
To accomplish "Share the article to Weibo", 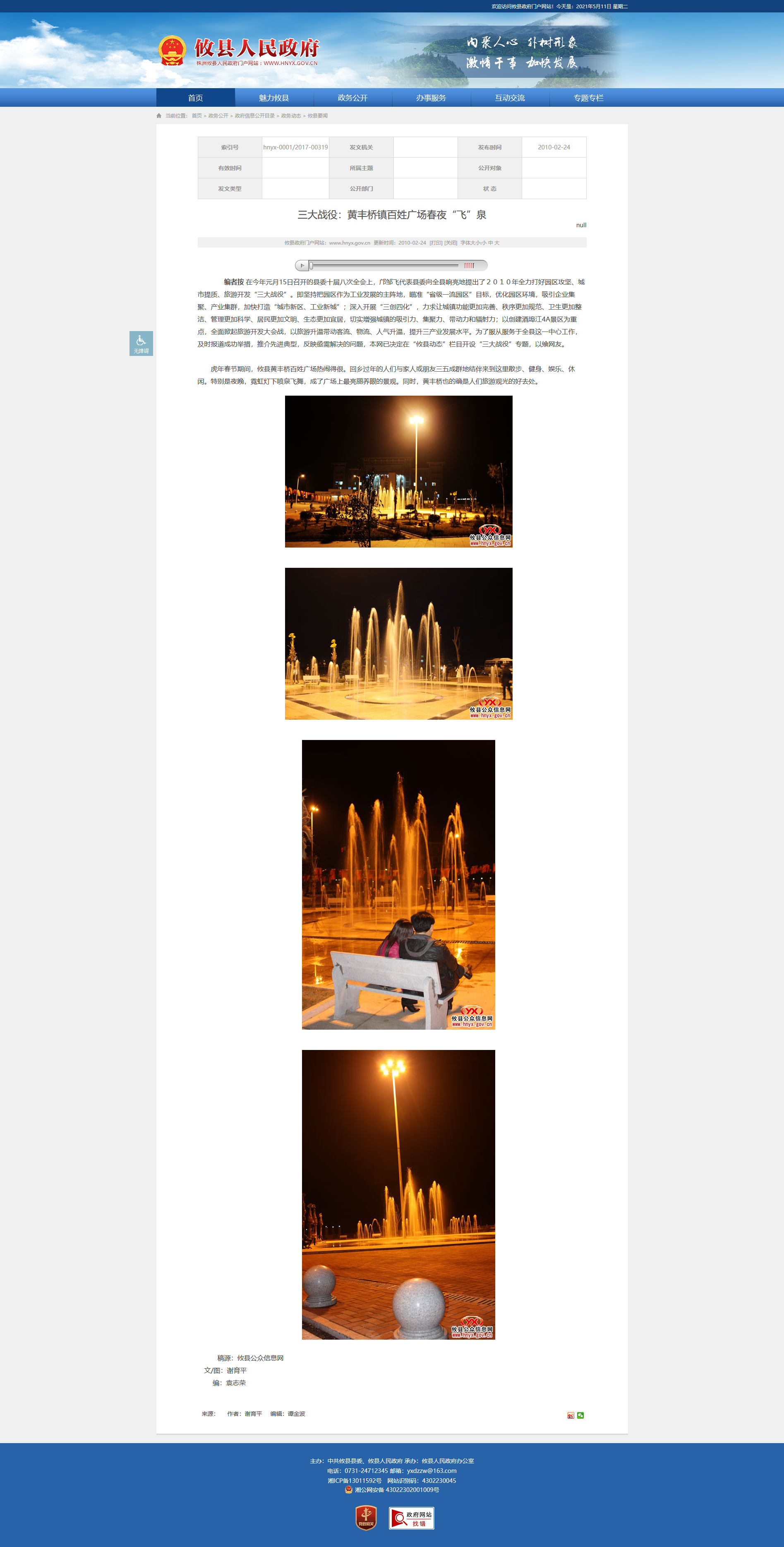I will pyautogui.click(x=571, y=1415).
